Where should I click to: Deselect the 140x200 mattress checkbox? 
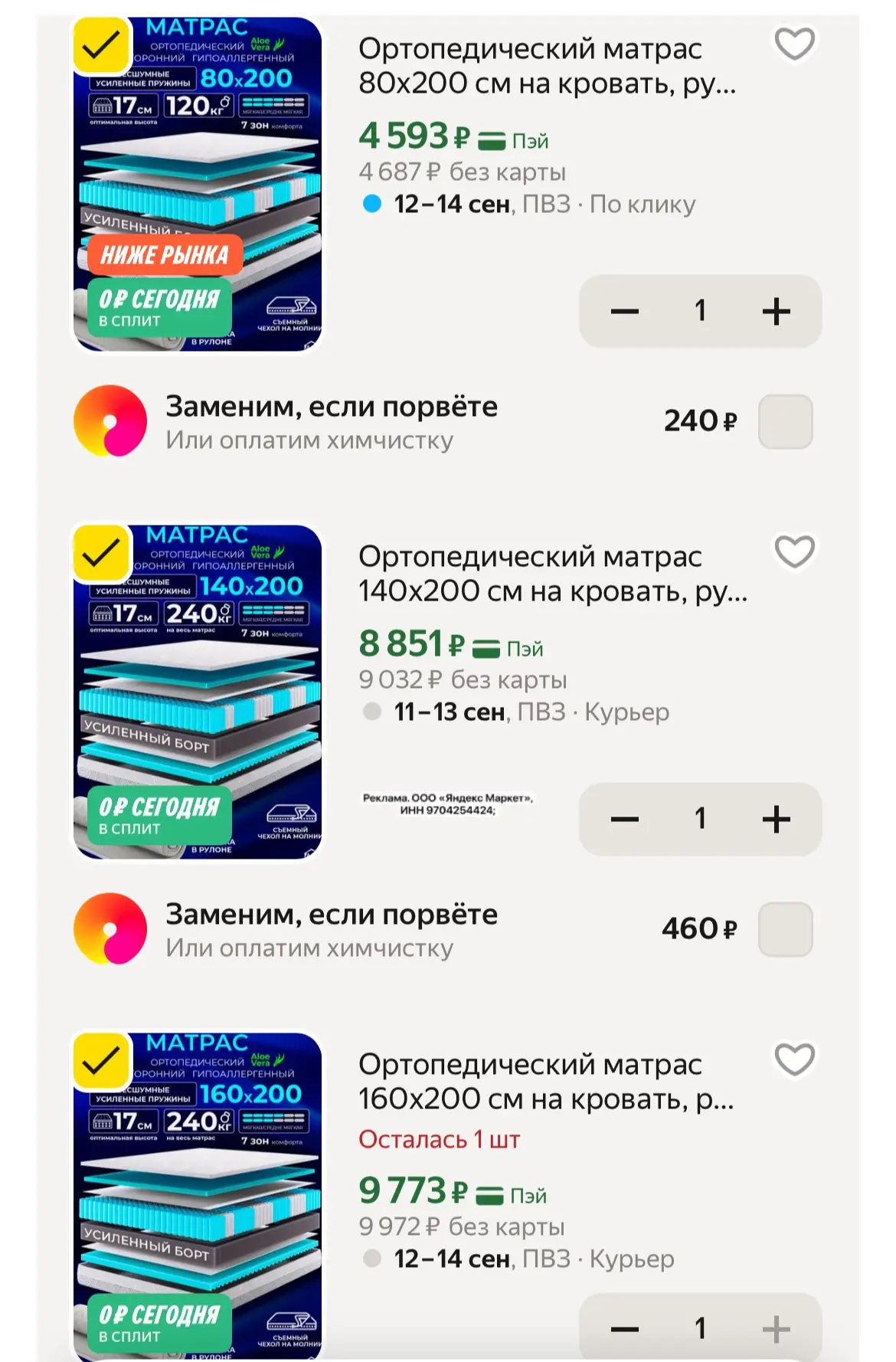click(101, 554)
